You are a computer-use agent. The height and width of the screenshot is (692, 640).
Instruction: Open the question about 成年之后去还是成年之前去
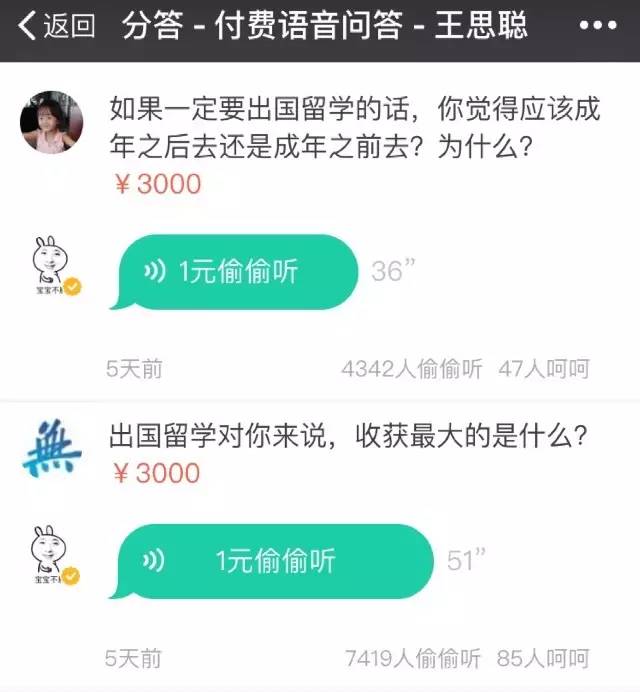pyautogui.click(x=354, y=128)
